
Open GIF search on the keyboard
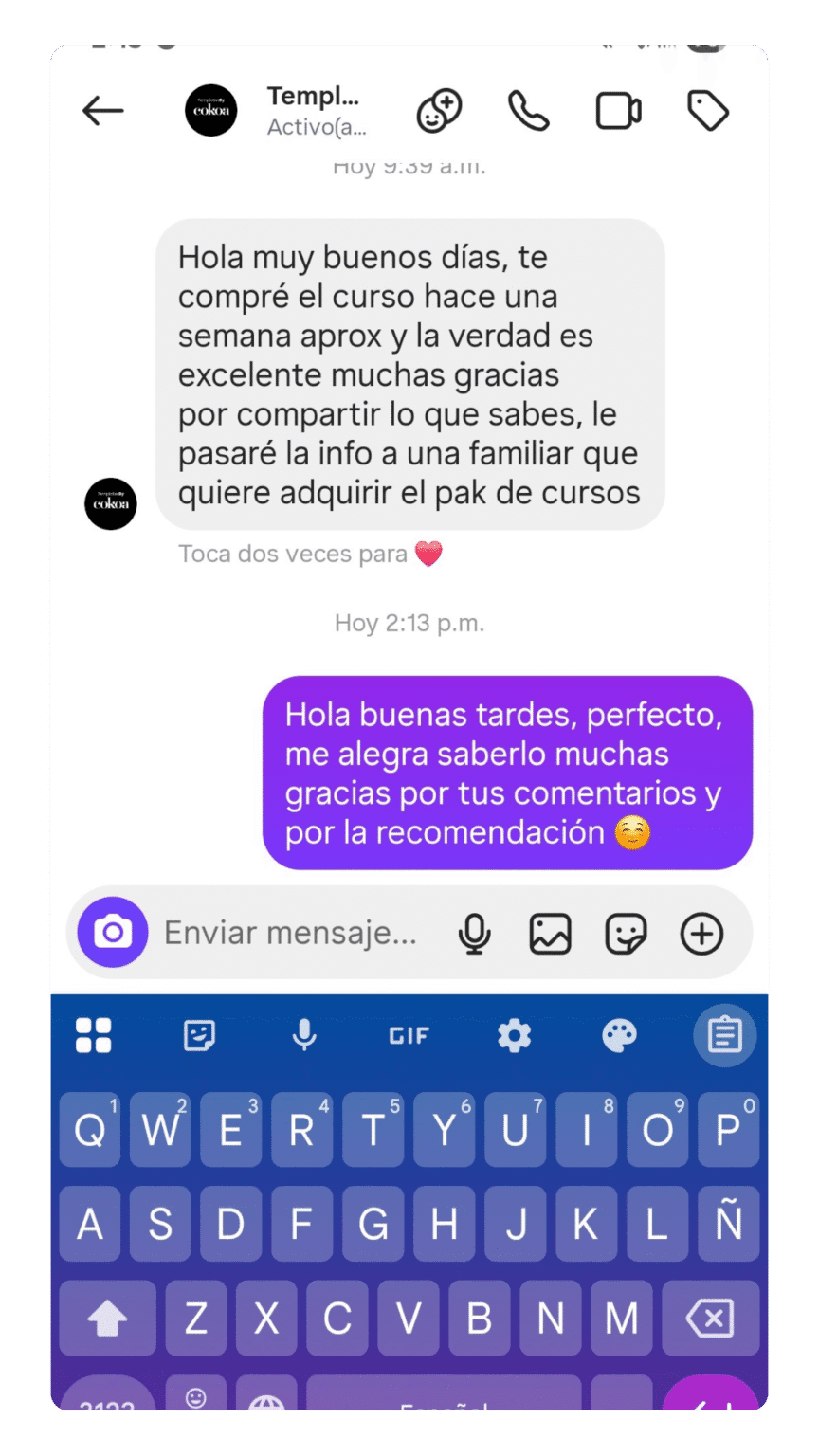(408, 1036)
